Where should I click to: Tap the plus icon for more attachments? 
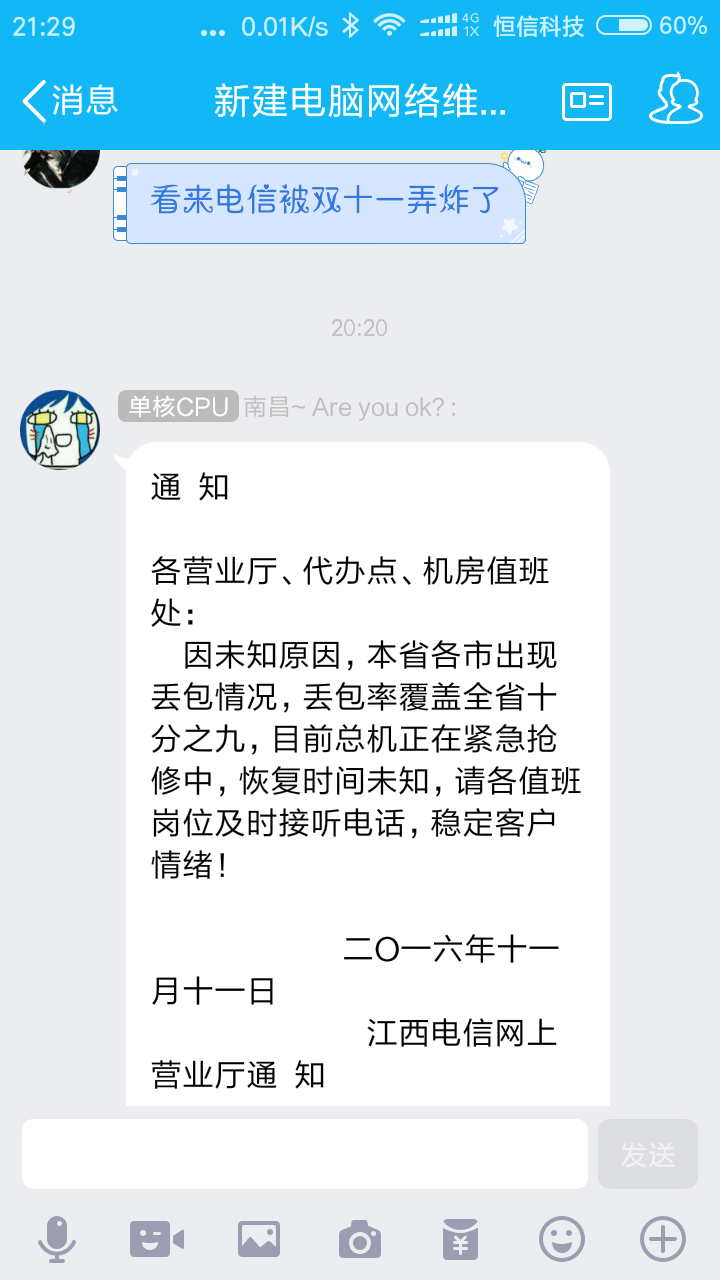coord(661,1237)
